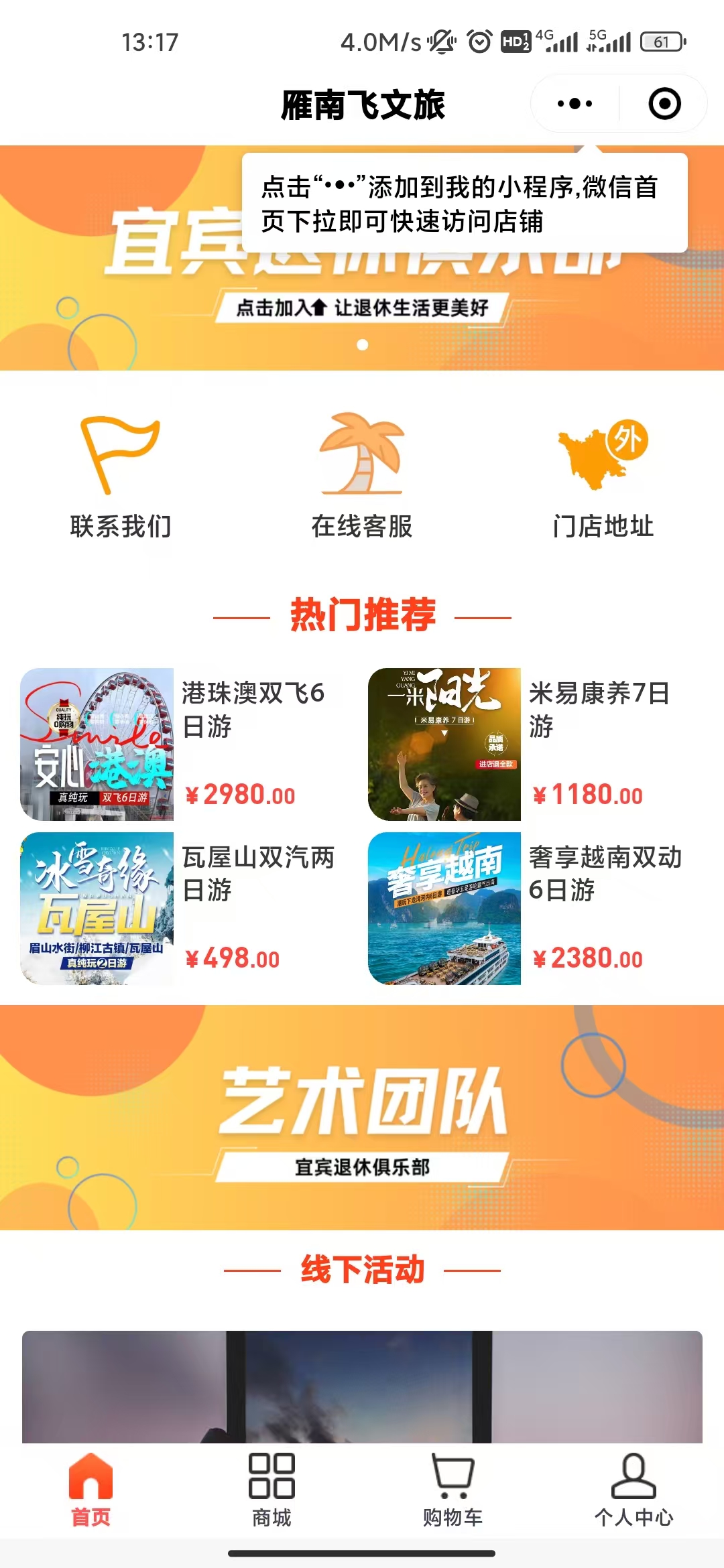Go to the 购物车 cart tab
Viewport: 724px width, 1568px height.
[x=452, y=1488]
